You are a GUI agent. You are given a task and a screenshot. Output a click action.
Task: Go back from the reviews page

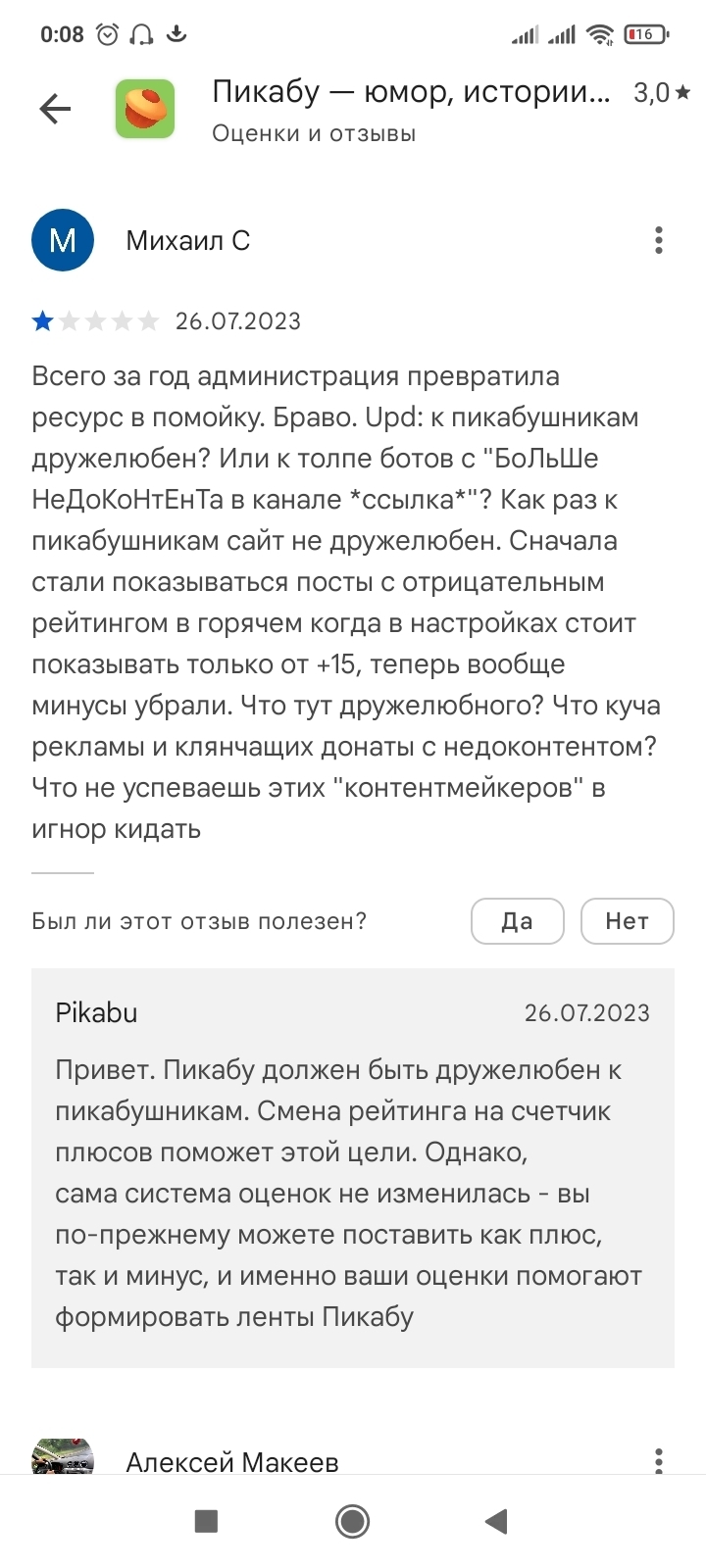coord(56,109)
